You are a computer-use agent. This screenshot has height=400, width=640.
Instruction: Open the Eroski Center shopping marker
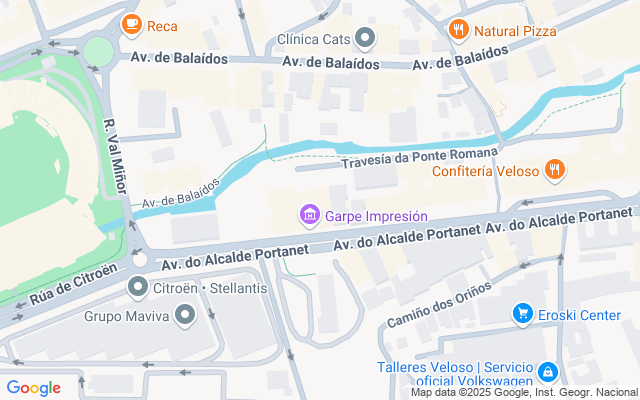tap(521, 314)
